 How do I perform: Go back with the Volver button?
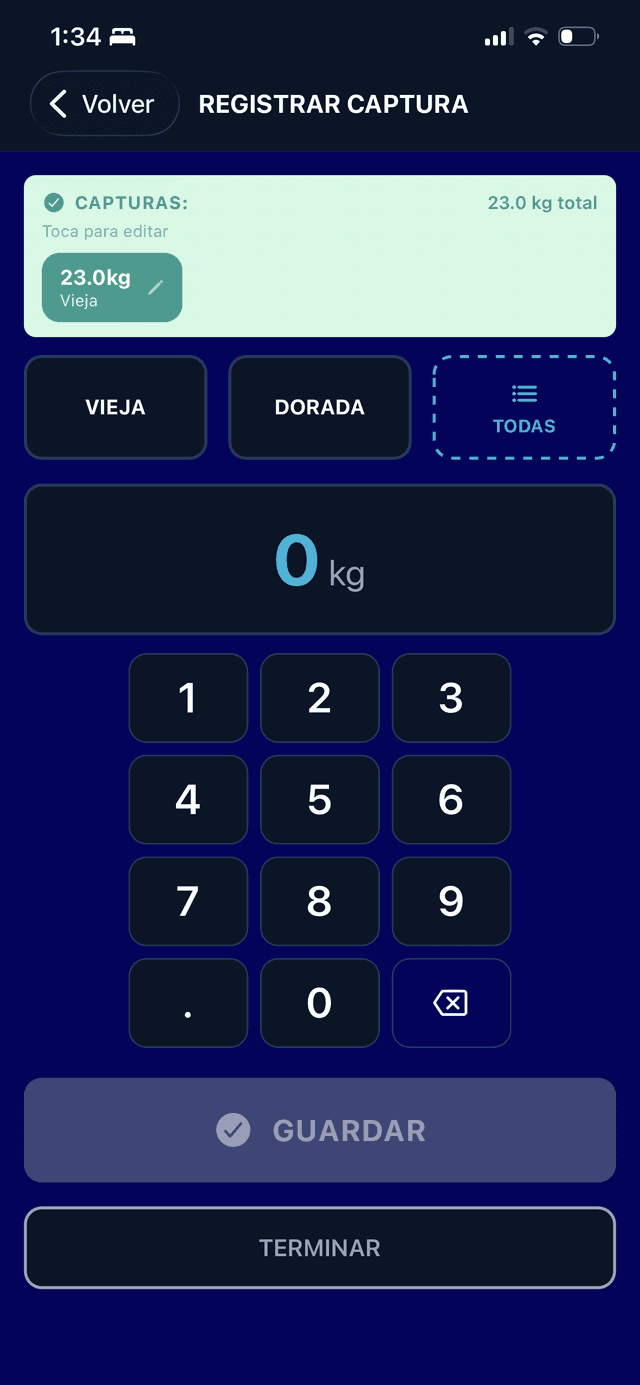click(104, 104)
